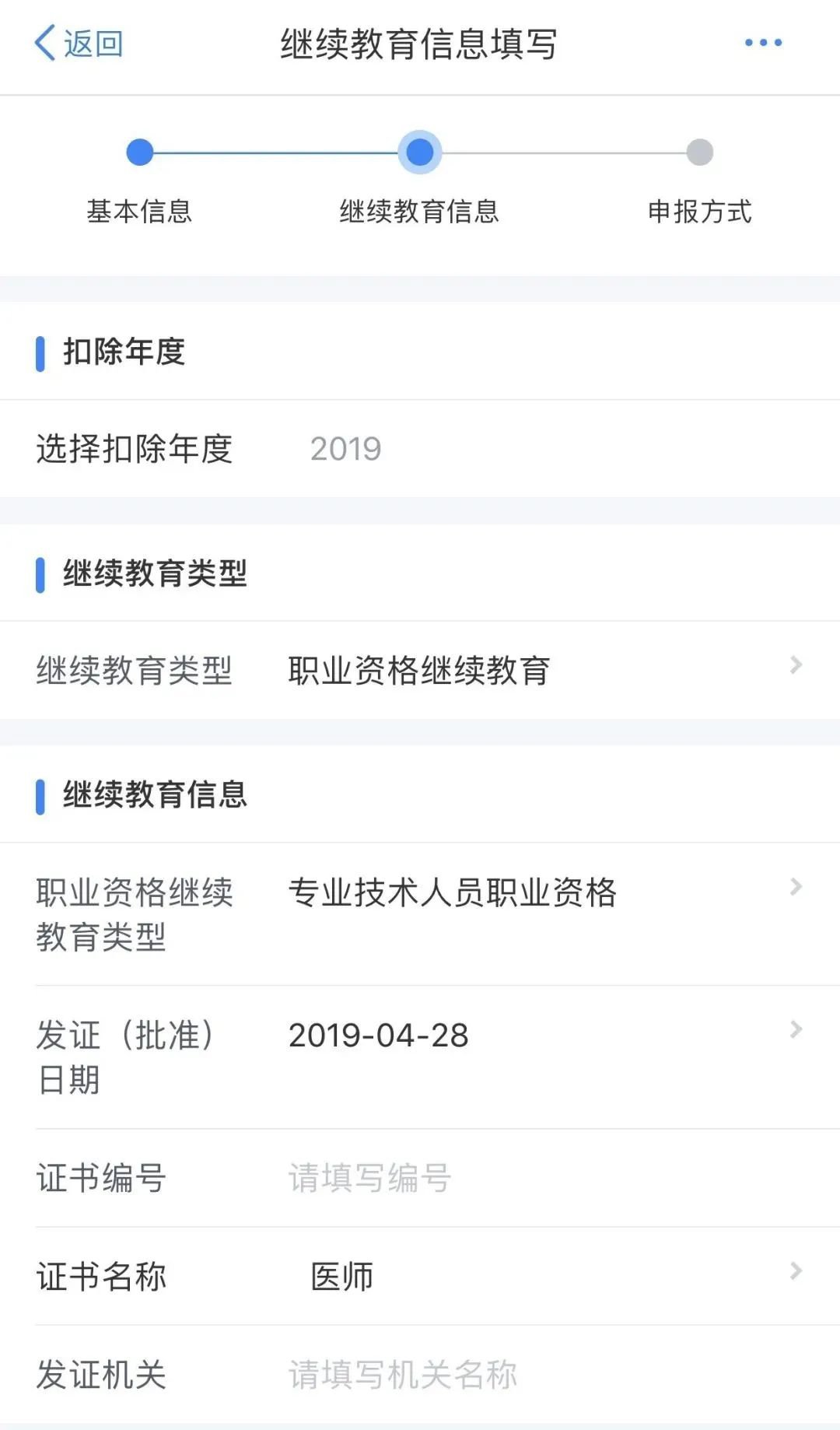
Task: Open the three-dot overflow menu
Action: coord(763,43)
